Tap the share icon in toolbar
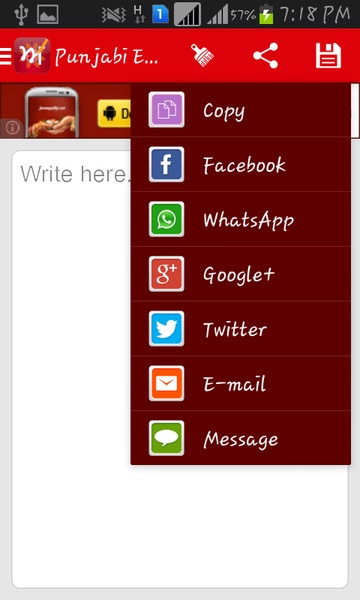 click(x=266, y=56)
